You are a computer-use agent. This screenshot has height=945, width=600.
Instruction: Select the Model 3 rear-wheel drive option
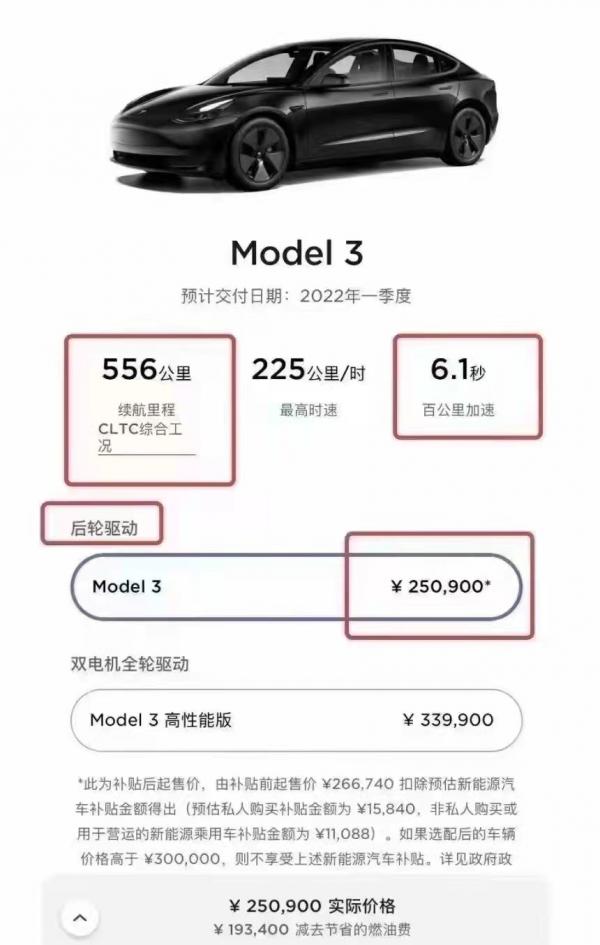[x=296, y=586]
